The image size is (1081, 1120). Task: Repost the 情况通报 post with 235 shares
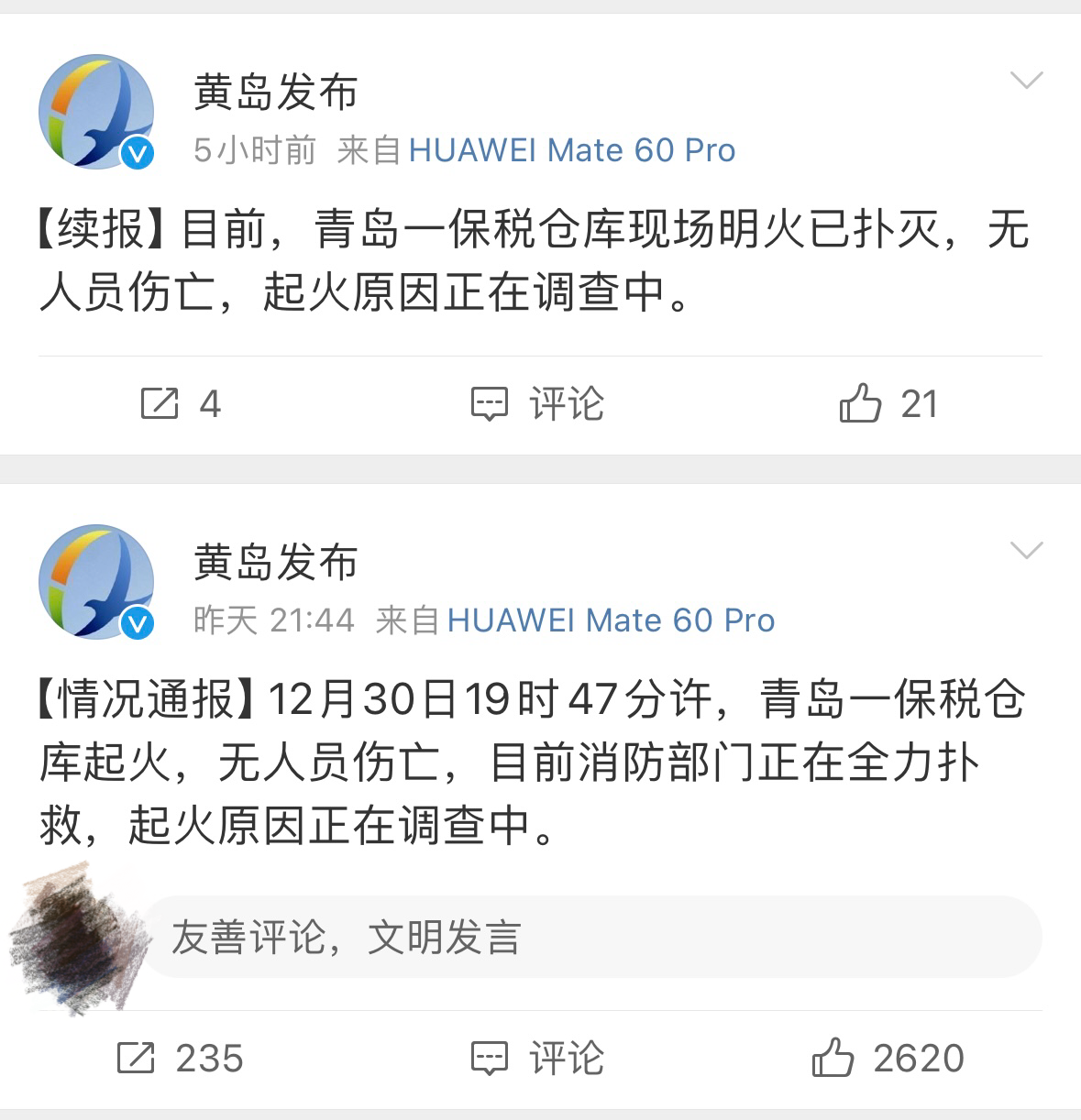click(x=180, y=1059)
